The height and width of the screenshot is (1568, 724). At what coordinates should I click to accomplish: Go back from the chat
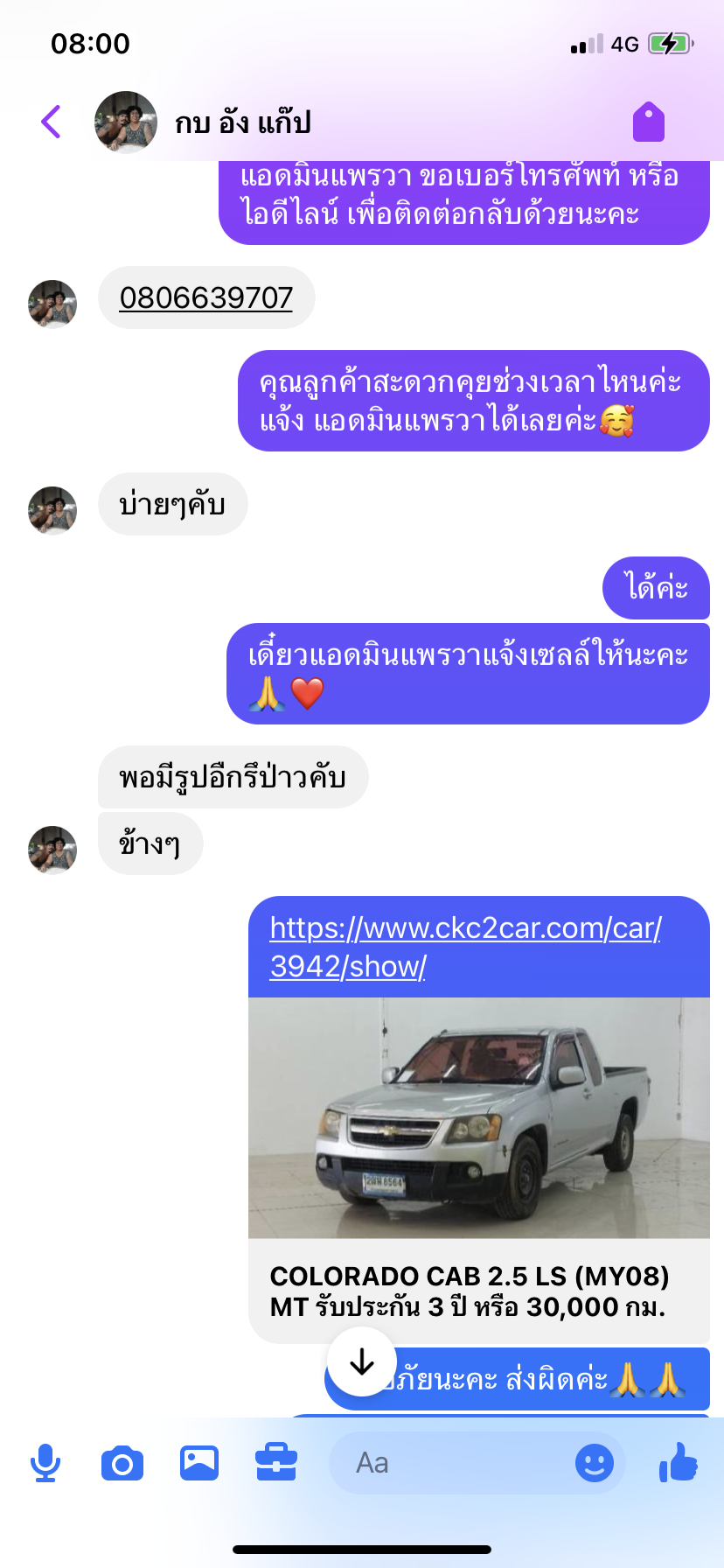pyautogui.click(x=52, y=122)
